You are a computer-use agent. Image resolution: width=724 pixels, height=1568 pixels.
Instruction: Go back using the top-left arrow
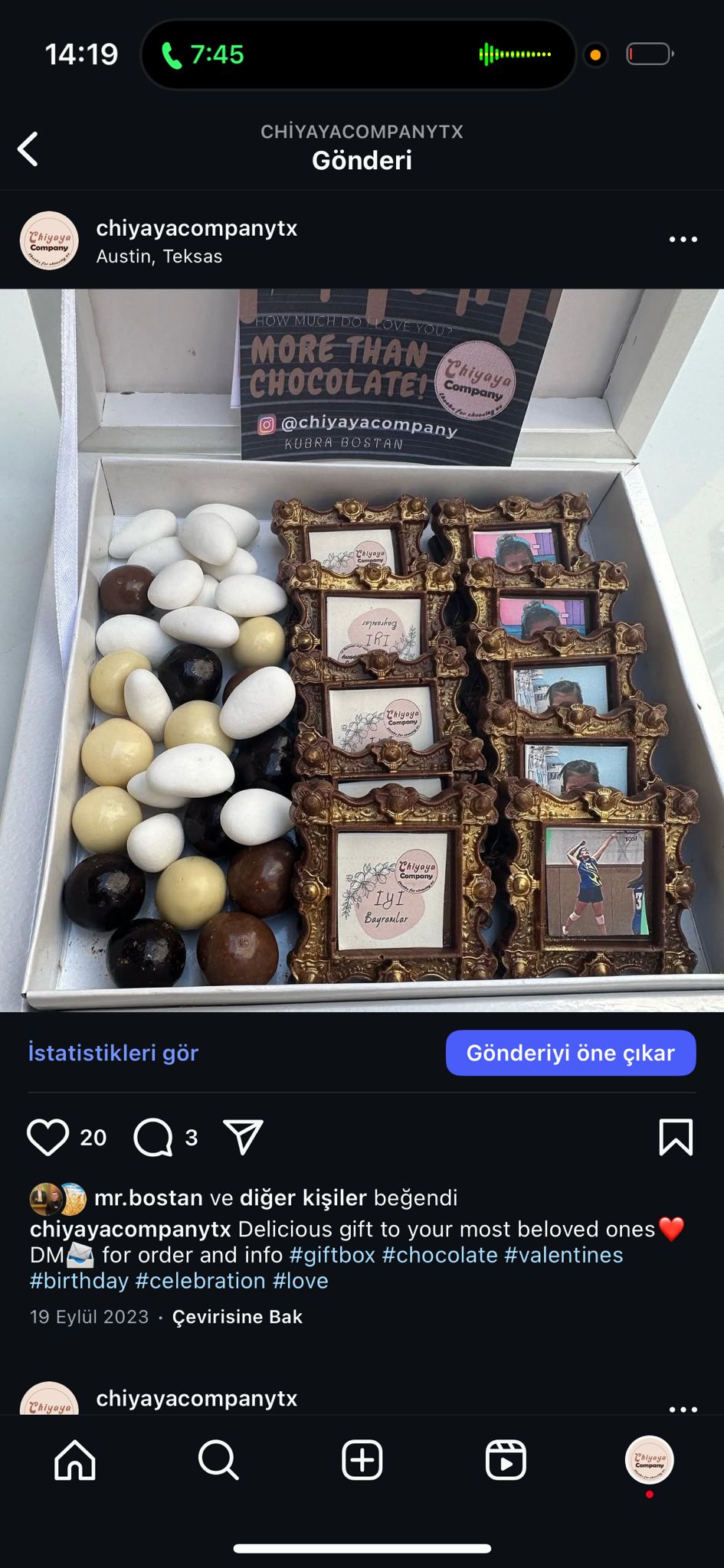pos(28,149)
